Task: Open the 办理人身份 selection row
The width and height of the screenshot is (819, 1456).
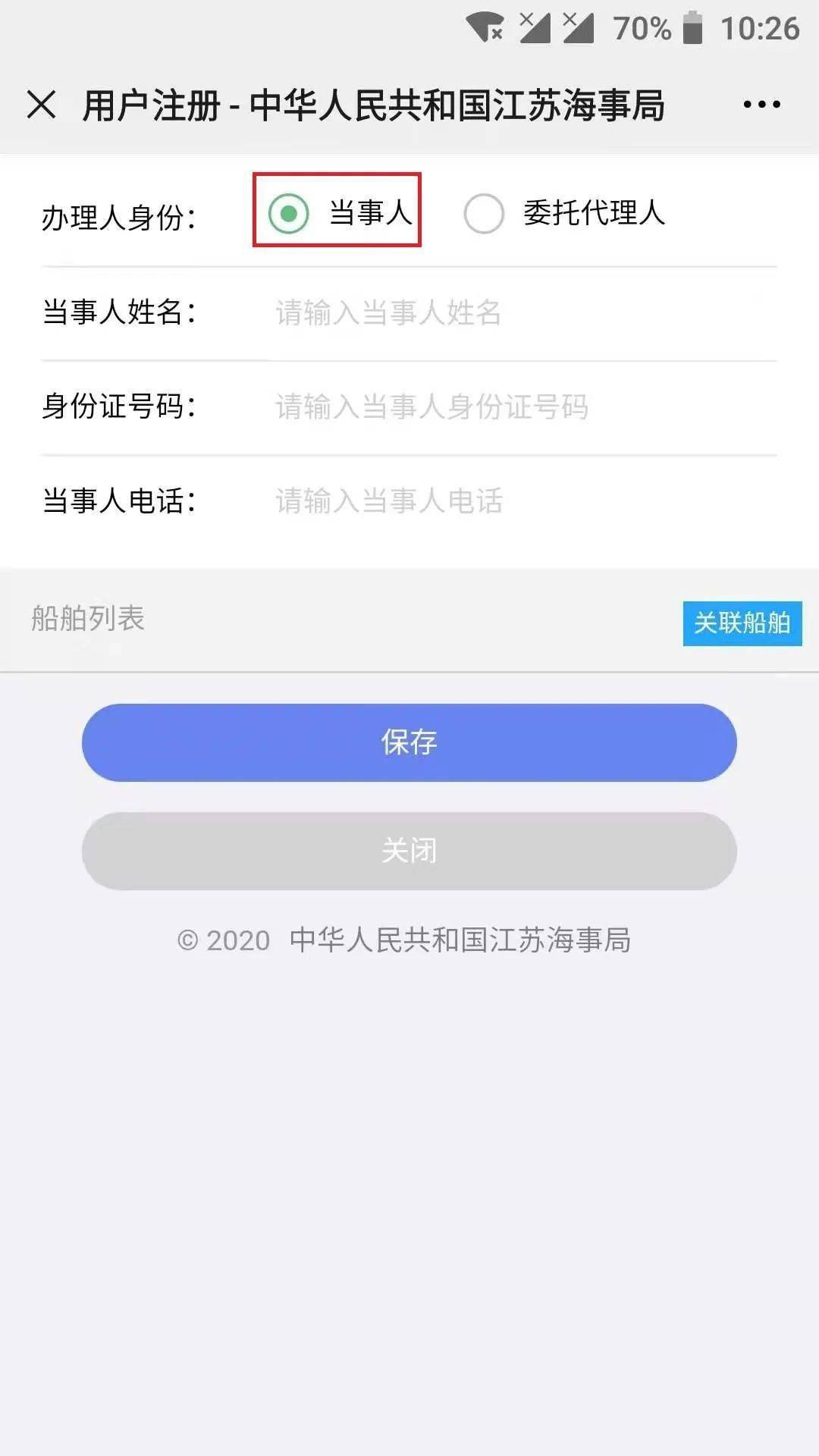Action: 119,215
